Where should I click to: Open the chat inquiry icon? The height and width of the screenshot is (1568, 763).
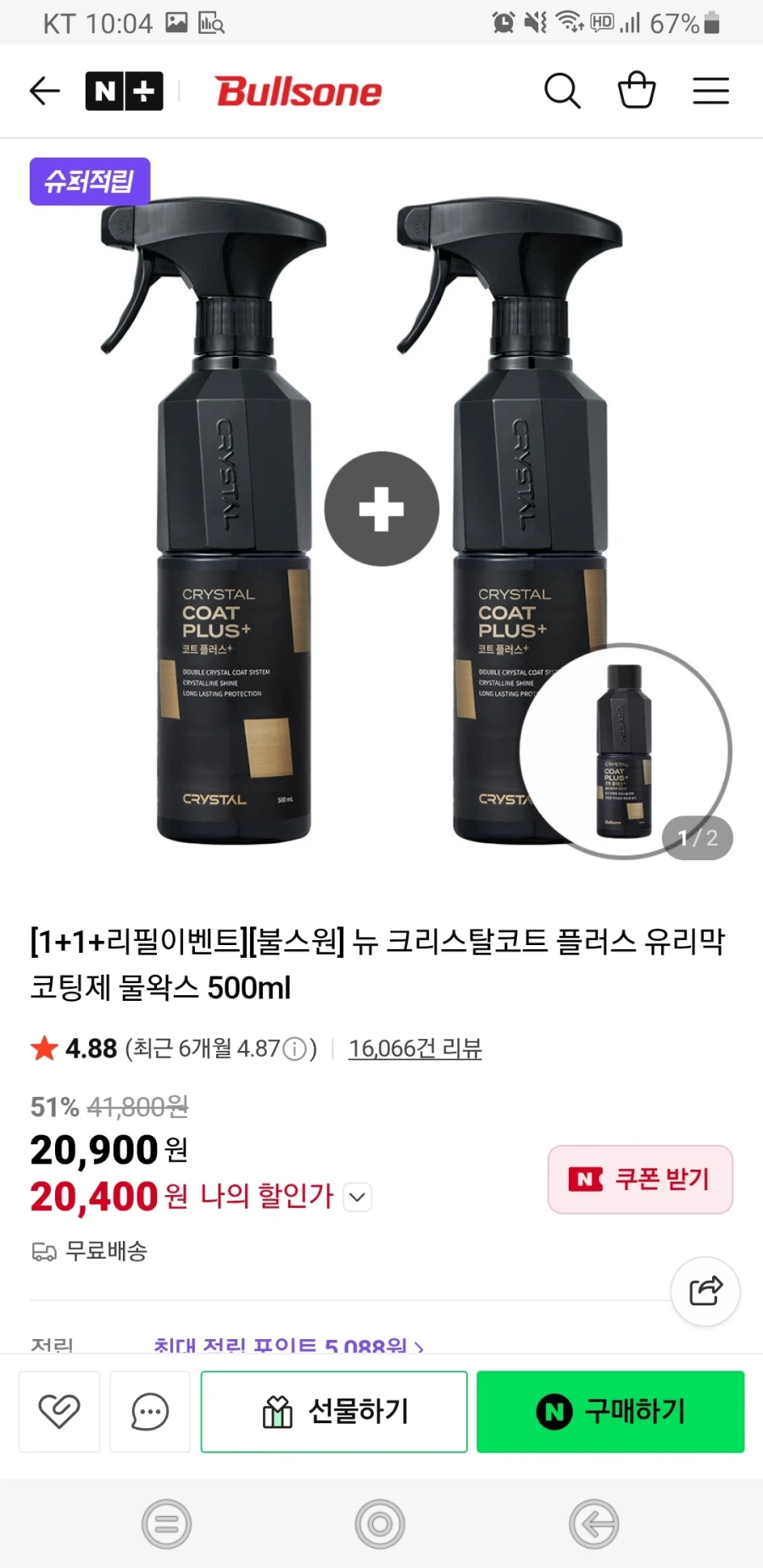(149, 1411)
